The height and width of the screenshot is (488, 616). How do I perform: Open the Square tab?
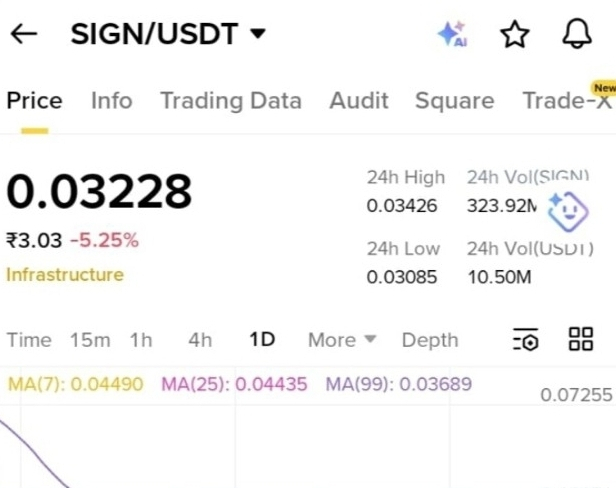click(454, 101)
